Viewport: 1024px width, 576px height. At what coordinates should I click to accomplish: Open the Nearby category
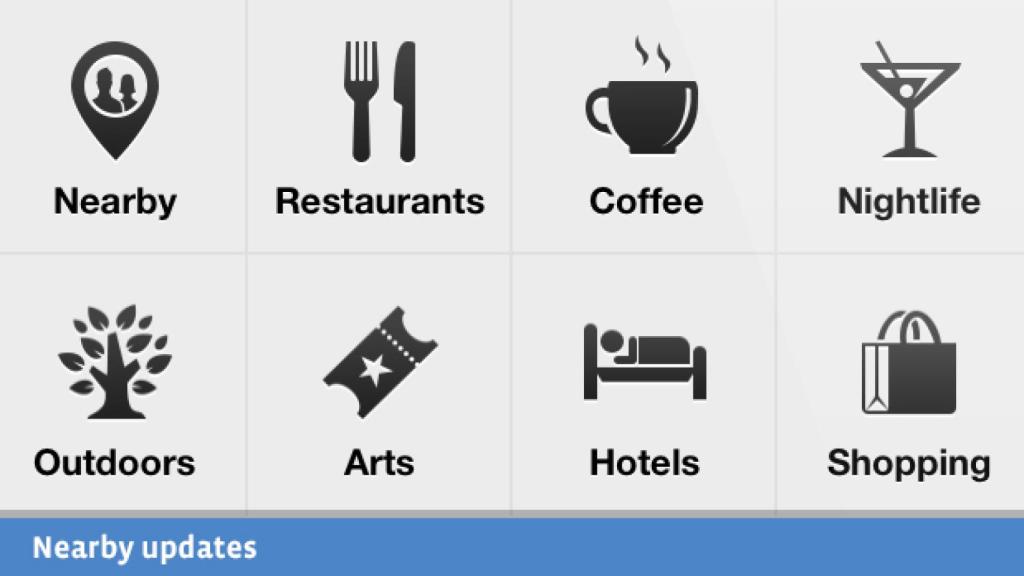coord(115,127)
